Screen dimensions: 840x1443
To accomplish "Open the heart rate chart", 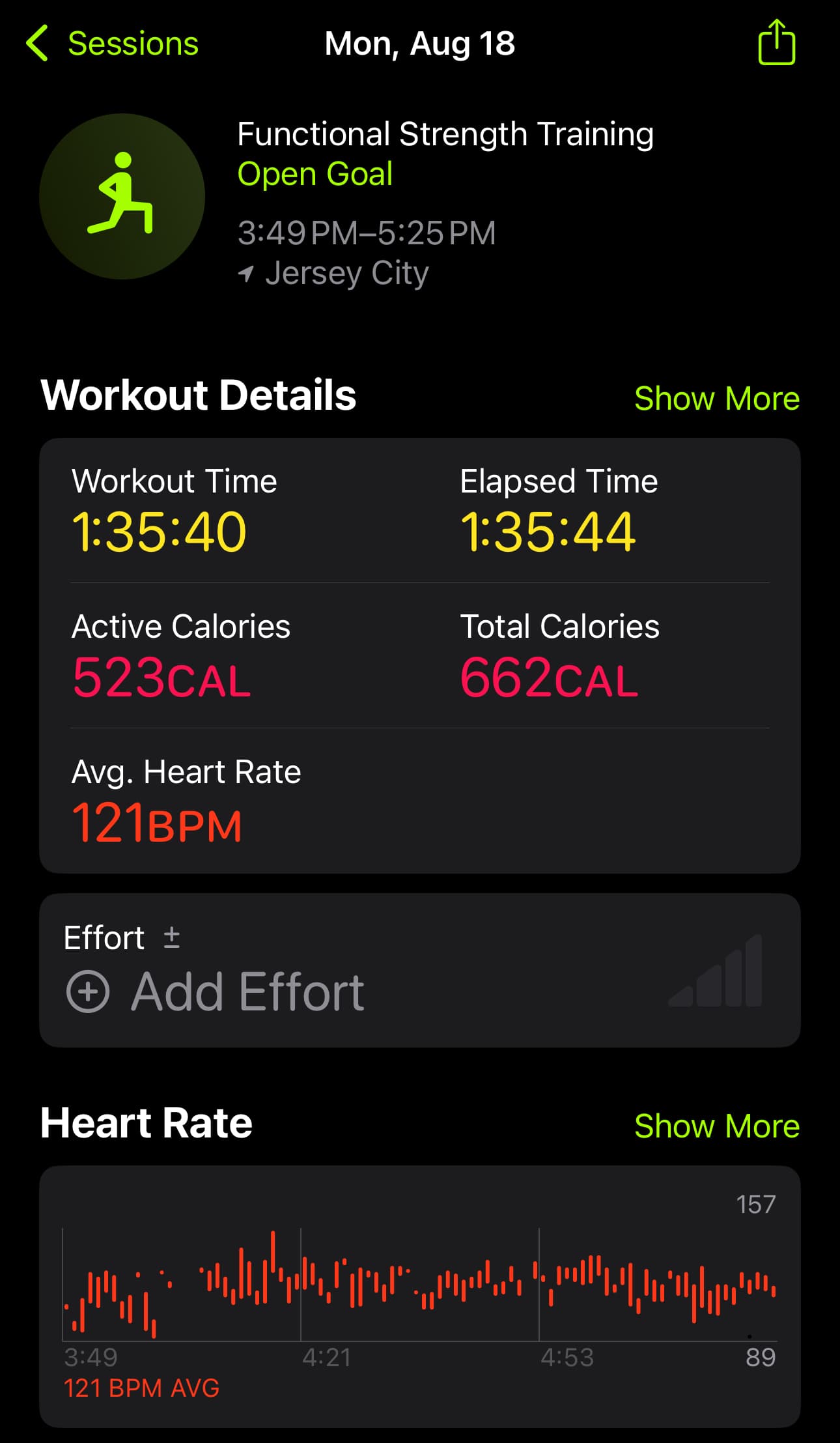I will click(x=419, y=1296).
